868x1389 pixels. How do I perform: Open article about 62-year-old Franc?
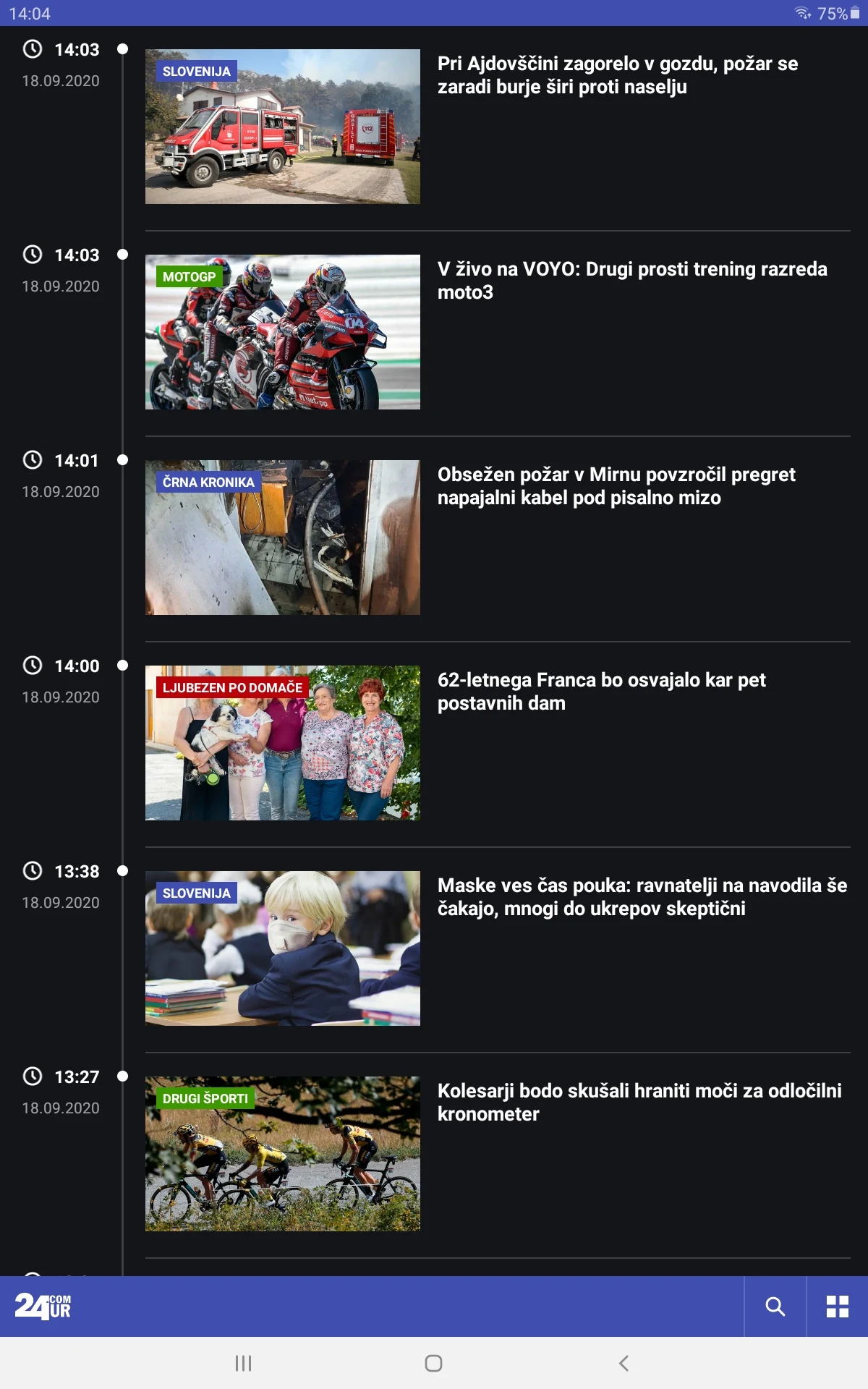601,692
